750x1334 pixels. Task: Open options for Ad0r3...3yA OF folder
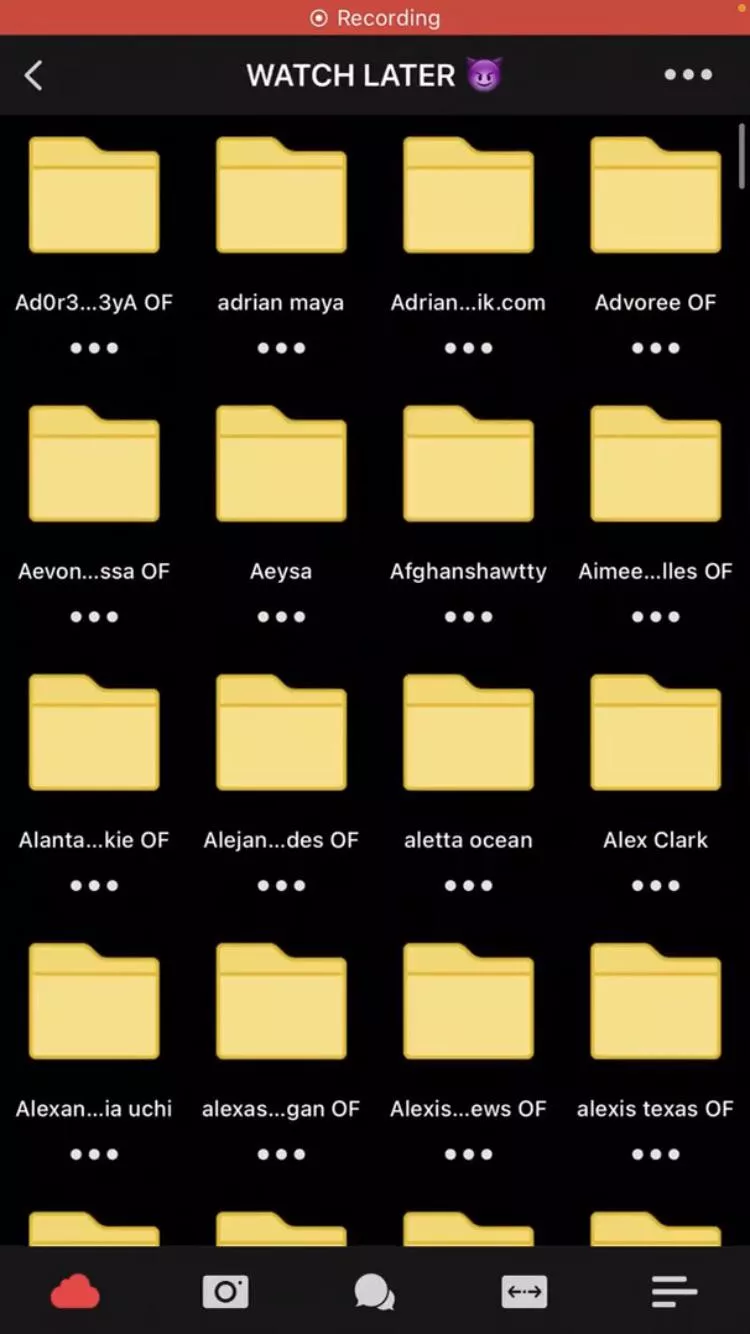pyautogui.click(x=94, y=348)
